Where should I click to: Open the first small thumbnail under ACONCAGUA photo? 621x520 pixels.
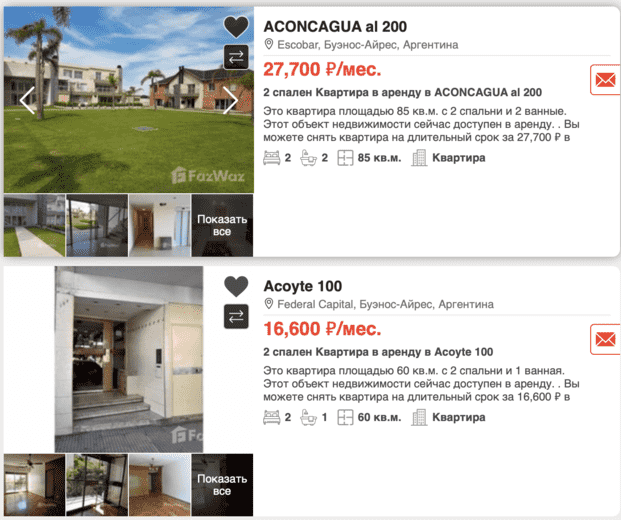pyautogui.click(x=33, y=225)
